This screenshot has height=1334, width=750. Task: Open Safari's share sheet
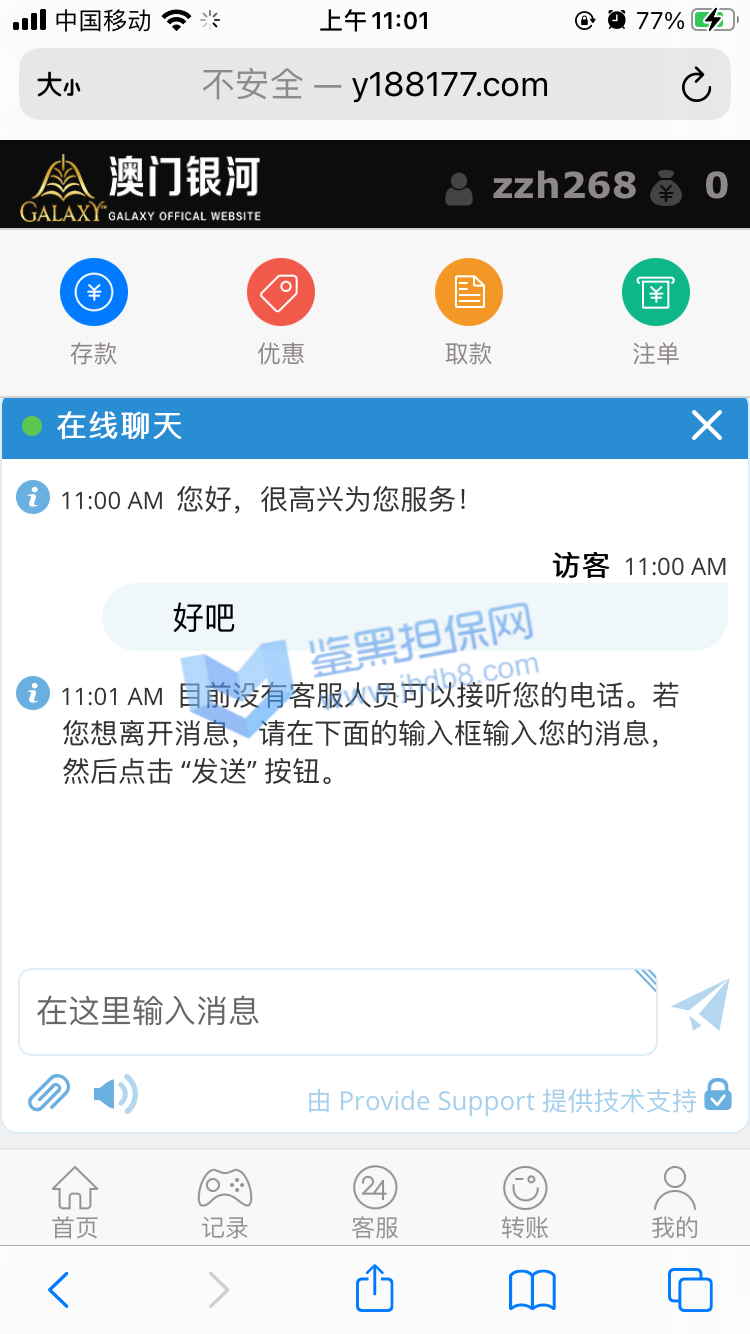375,1288
